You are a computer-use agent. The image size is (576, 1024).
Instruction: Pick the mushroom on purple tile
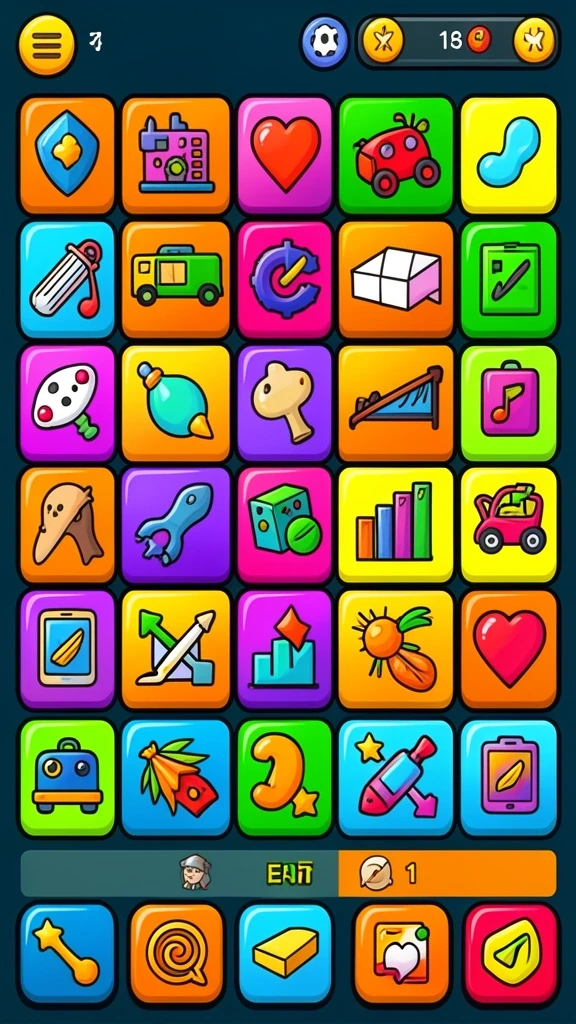tap(285, 403)
